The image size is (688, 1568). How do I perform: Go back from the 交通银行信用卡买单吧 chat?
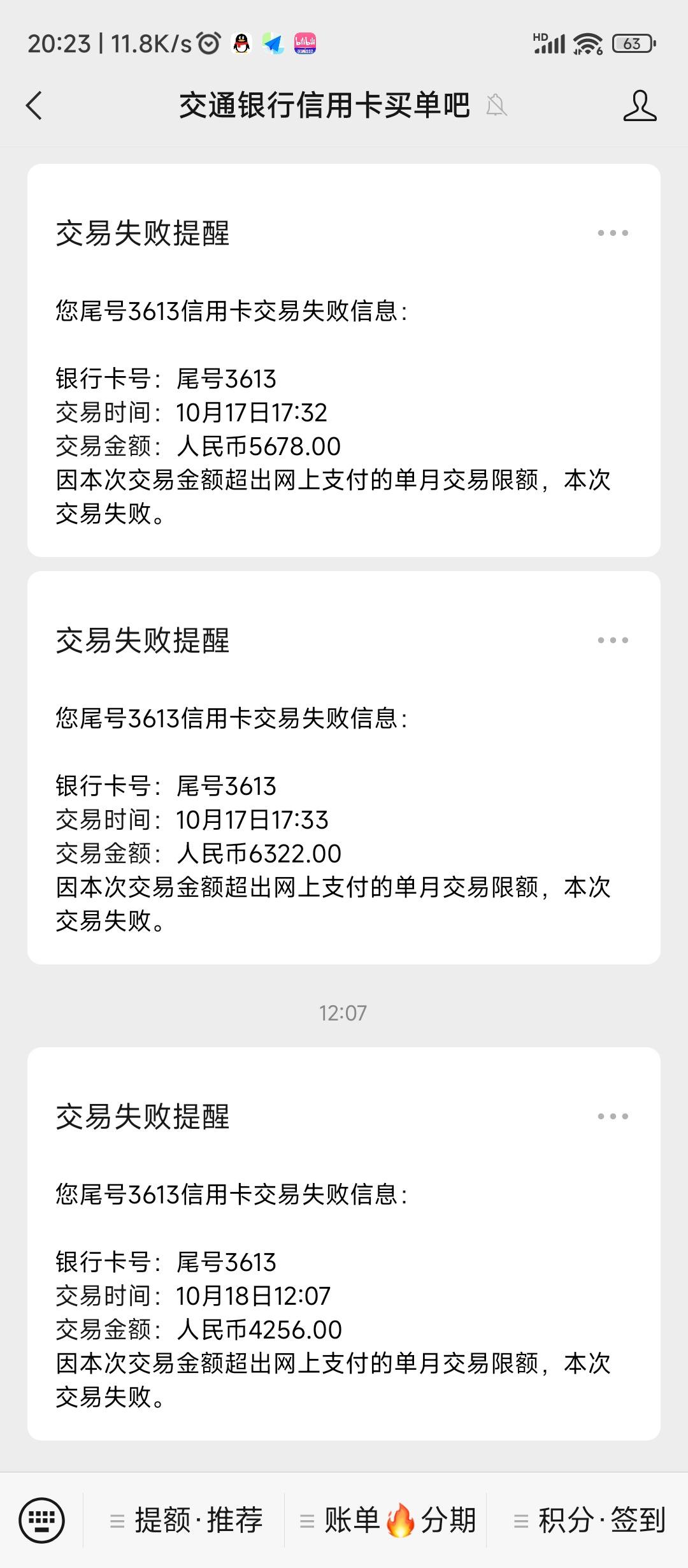pos(34,105)
